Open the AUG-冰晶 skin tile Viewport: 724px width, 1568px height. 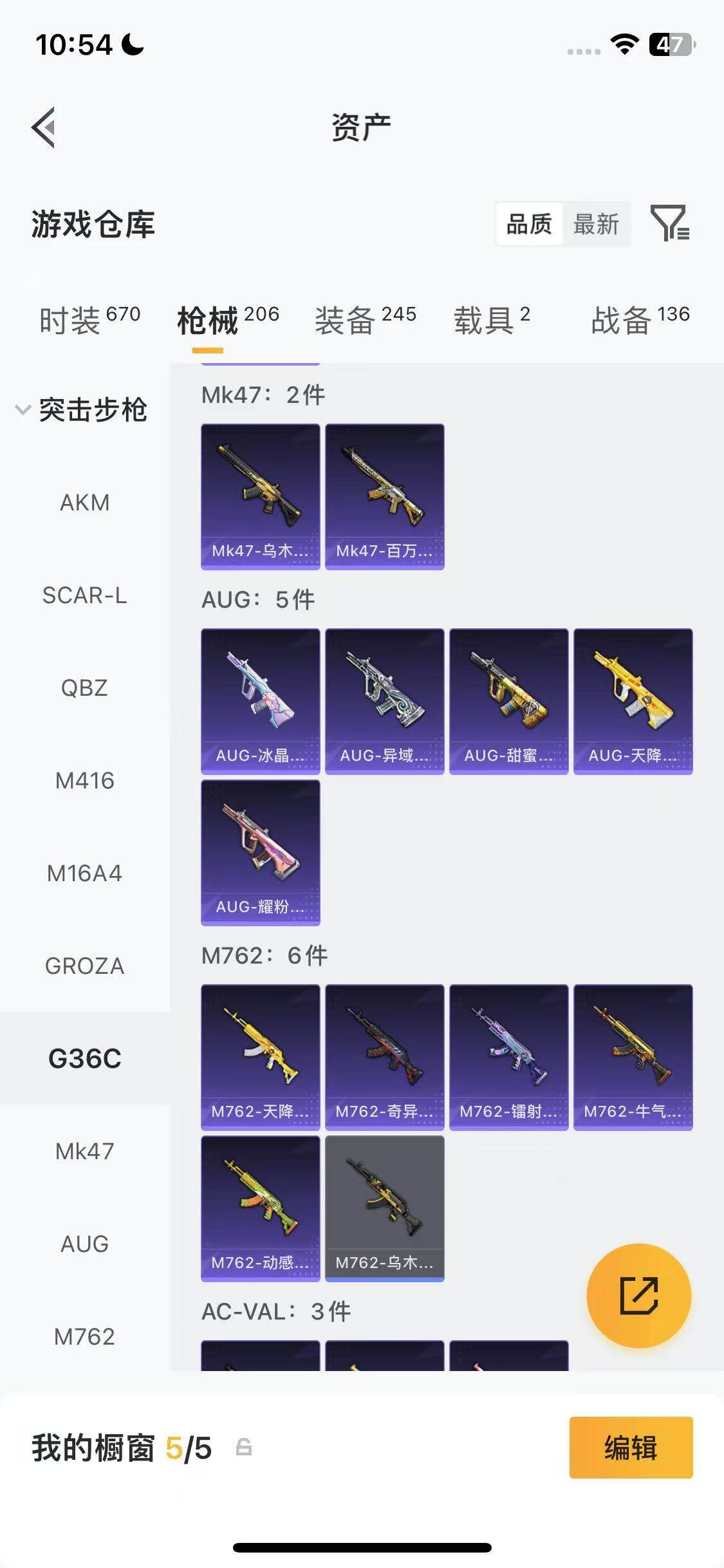(x=260, y=701)
